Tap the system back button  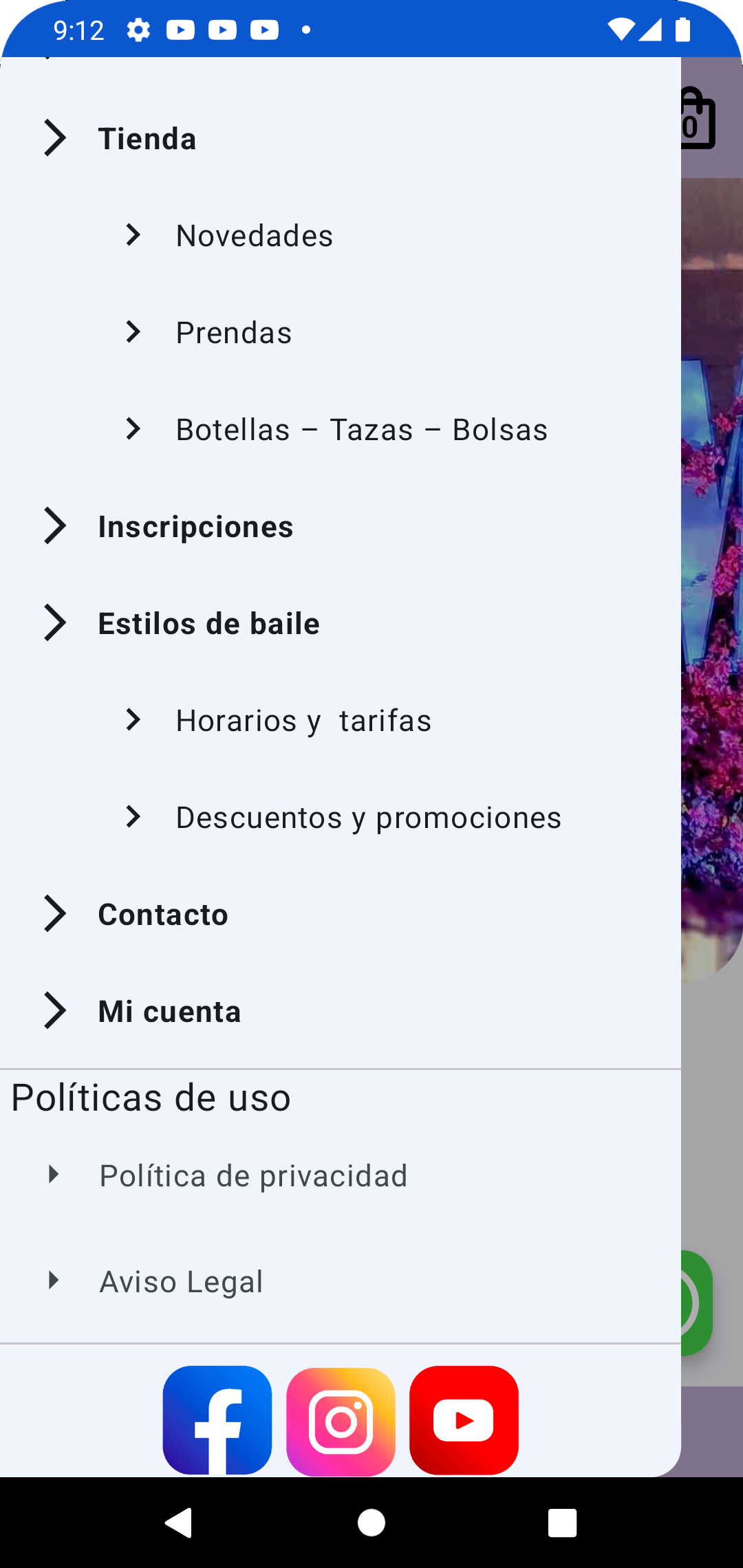pyautogui.click(x=180, y=1523)
